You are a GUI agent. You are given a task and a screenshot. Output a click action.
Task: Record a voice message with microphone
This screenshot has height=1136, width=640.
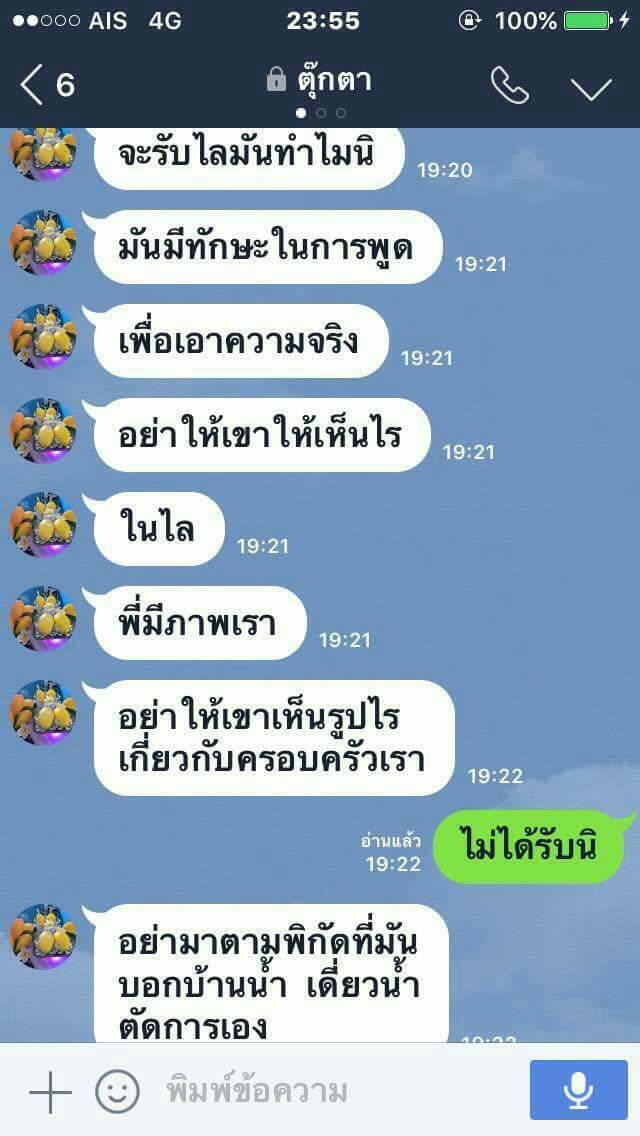pos(578,1090)
